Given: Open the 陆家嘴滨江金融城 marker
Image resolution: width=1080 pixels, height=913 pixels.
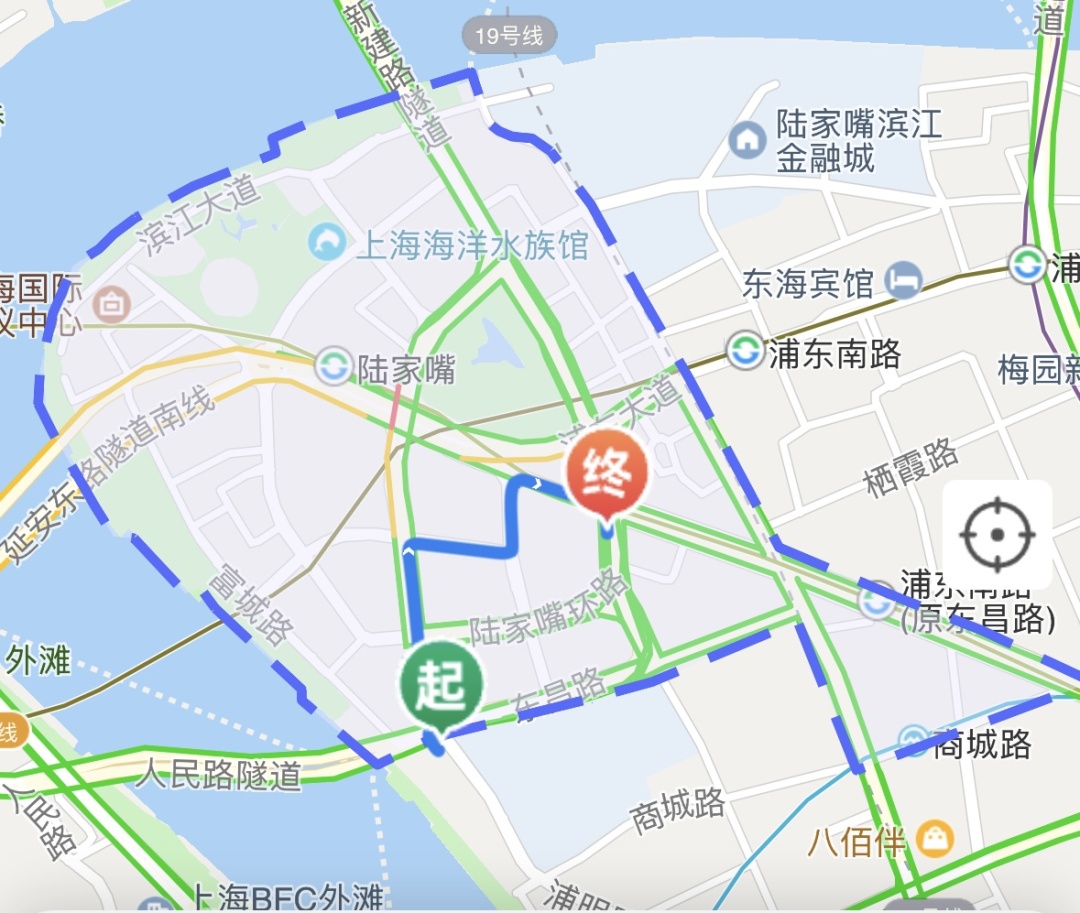Looking at the screenshot, I should 747,140.
